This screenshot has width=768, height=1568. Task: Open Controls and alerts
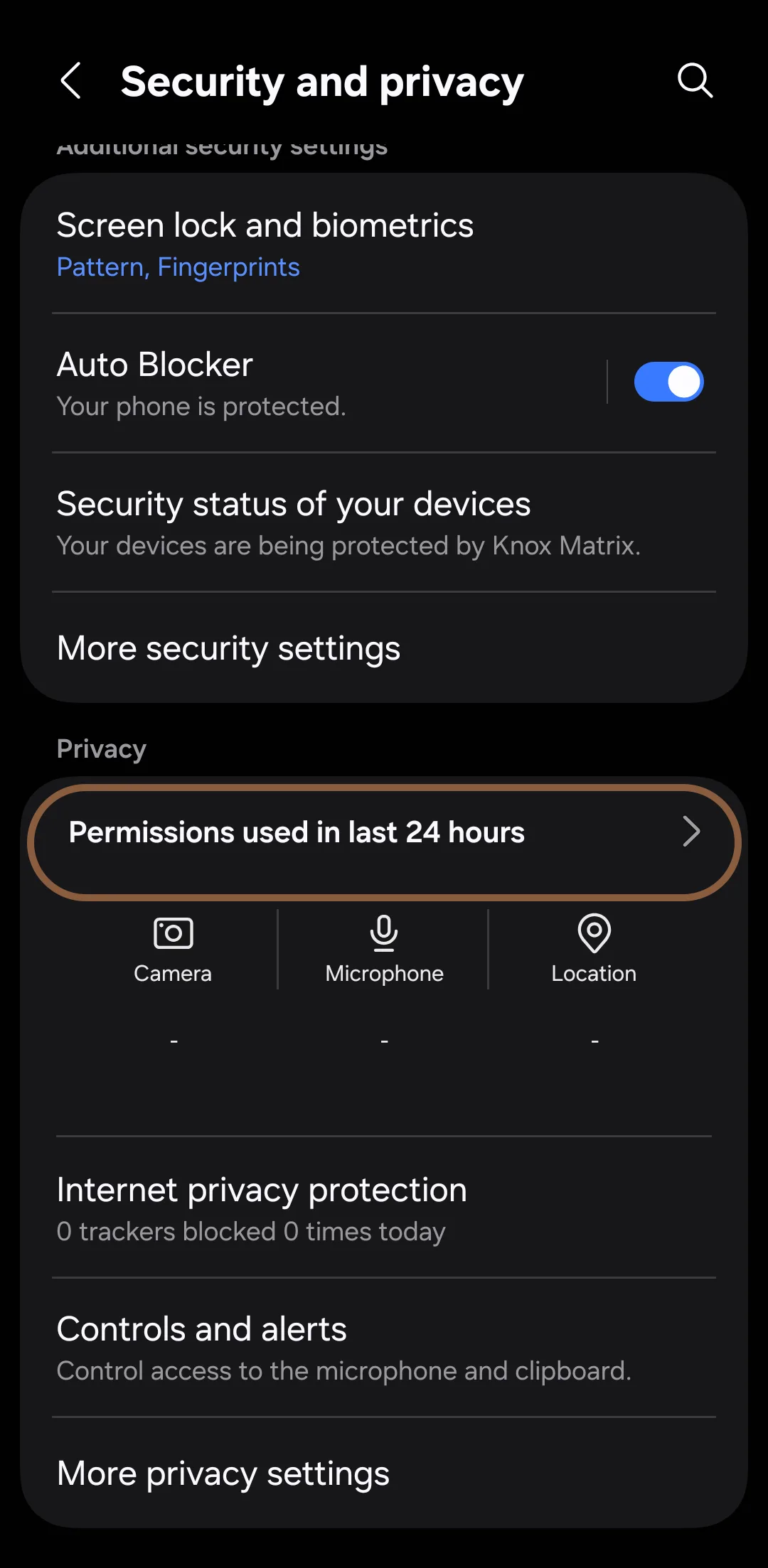click(384, 1348)
